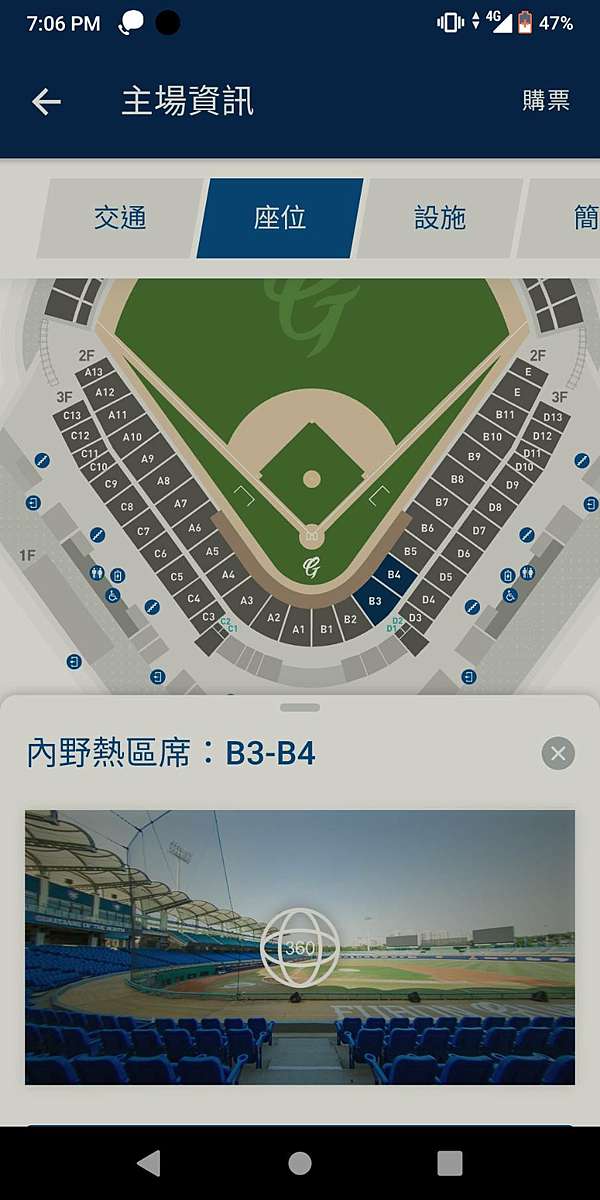The image size is (600, 1200).
Task: Go back with the arrow icon
Action: (46, 101)
